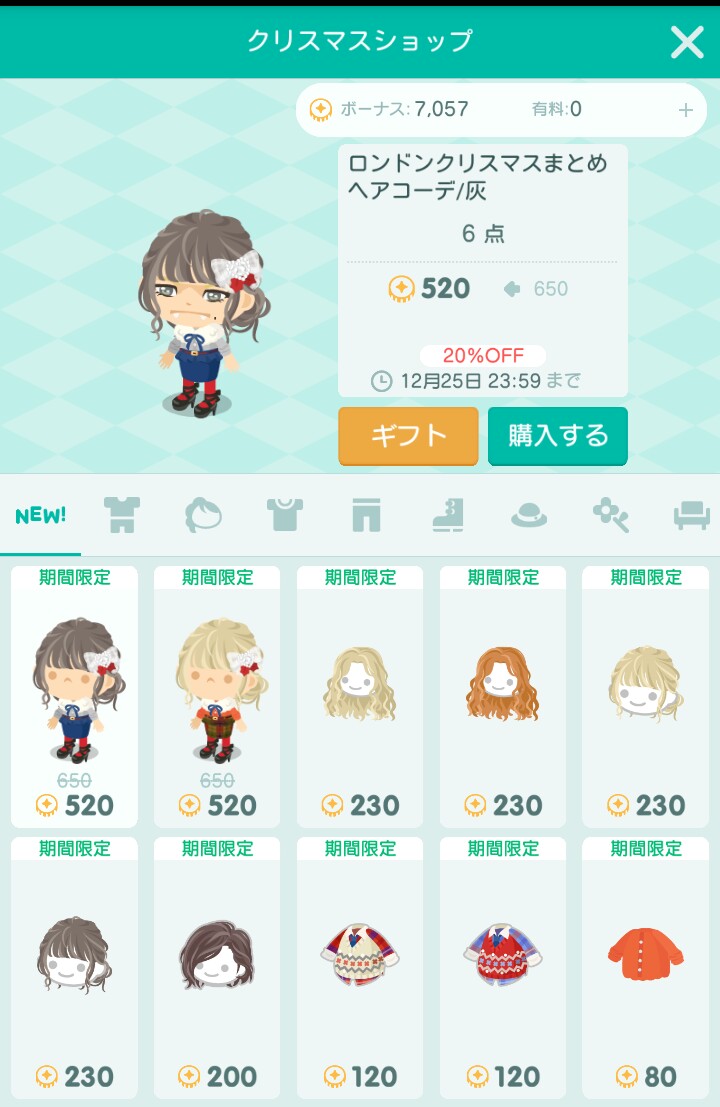
Task: Open the full outfit sets tab
Action: 122,516
